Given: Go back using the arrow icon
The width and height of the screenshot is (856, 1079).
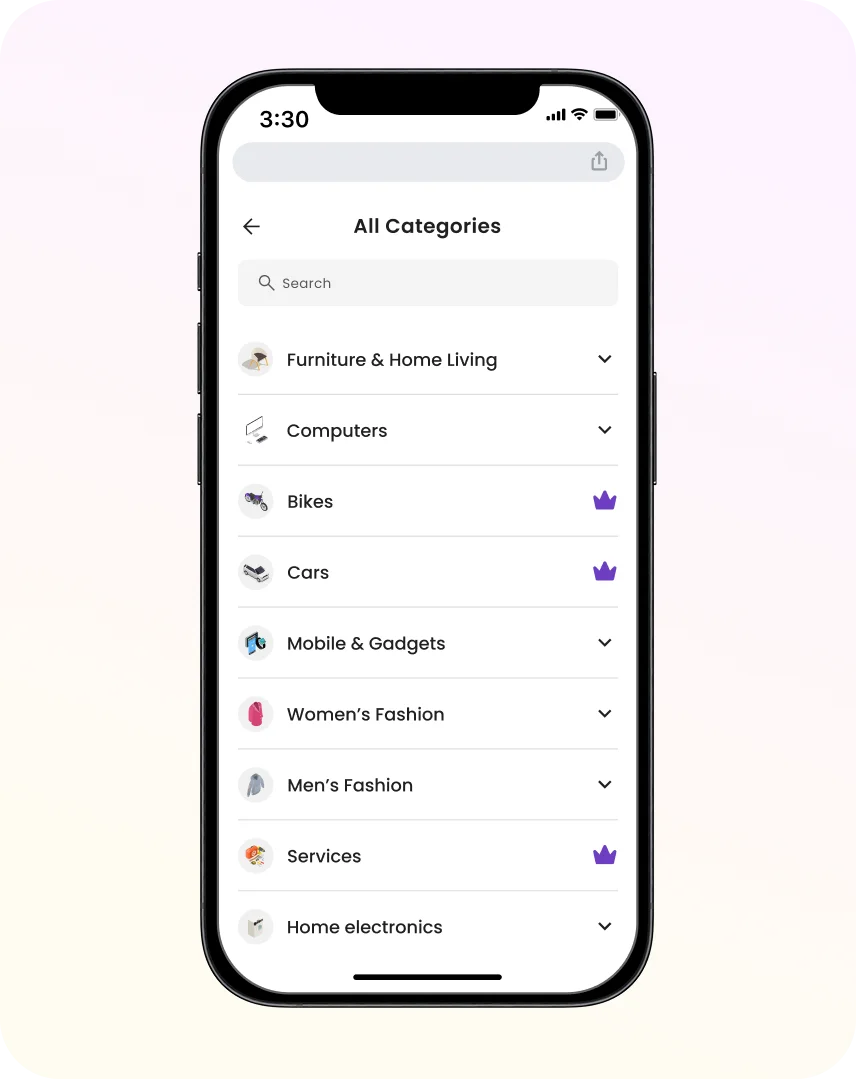Looking at the screenshot, I should 251,227.
